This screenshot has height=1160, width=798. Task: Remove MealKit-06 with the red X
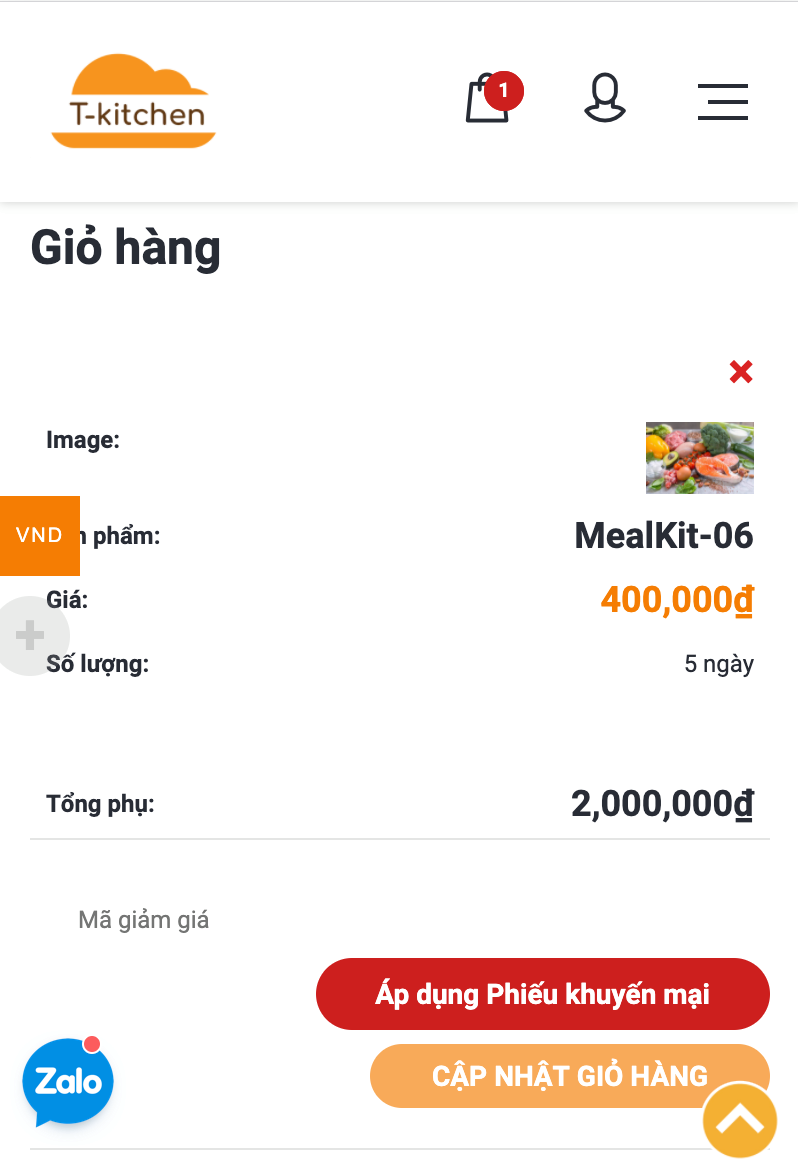coord(740,371)
